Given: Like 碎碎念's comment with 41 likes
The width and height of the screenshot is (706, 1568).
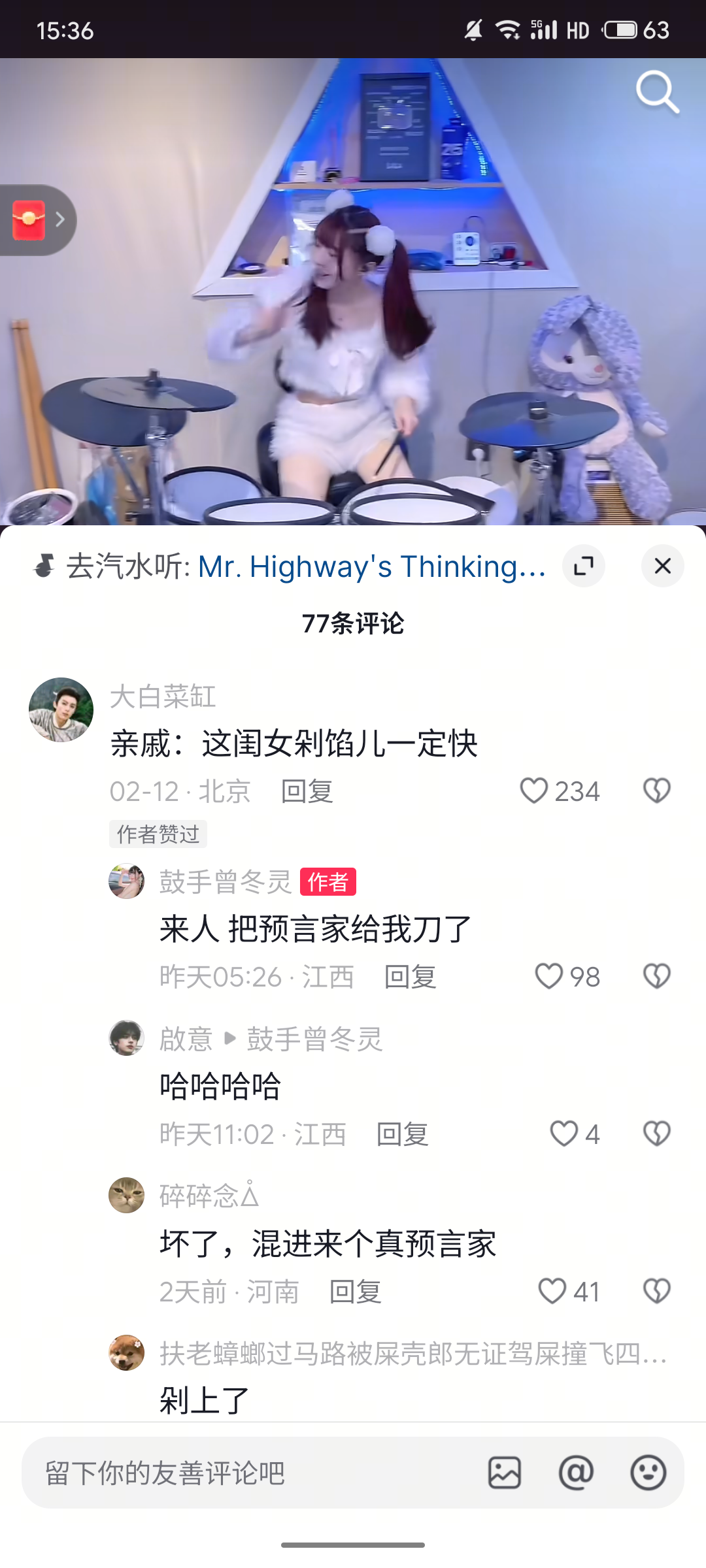Looking at the screenshot, I should coord(569,1292).
